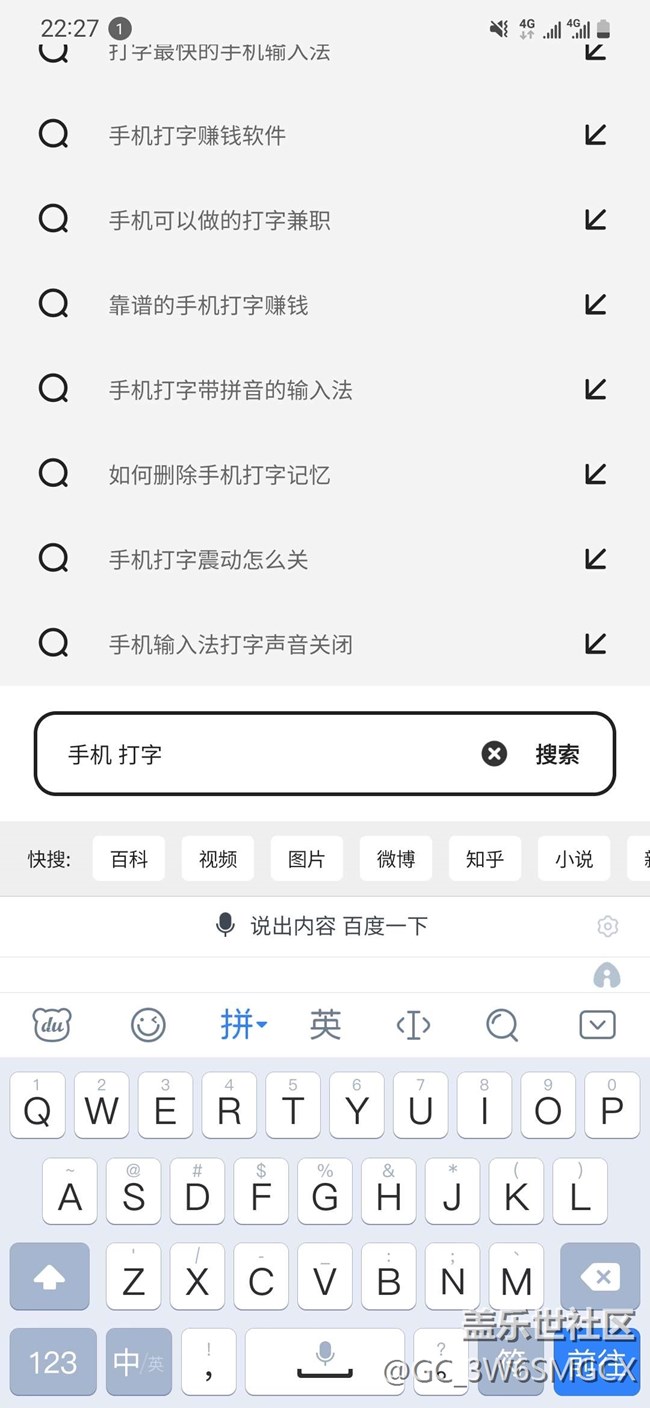This screenshot has height=1408, width=650.
Task: Select the 知乎 quick search chip
Action: 485,859
